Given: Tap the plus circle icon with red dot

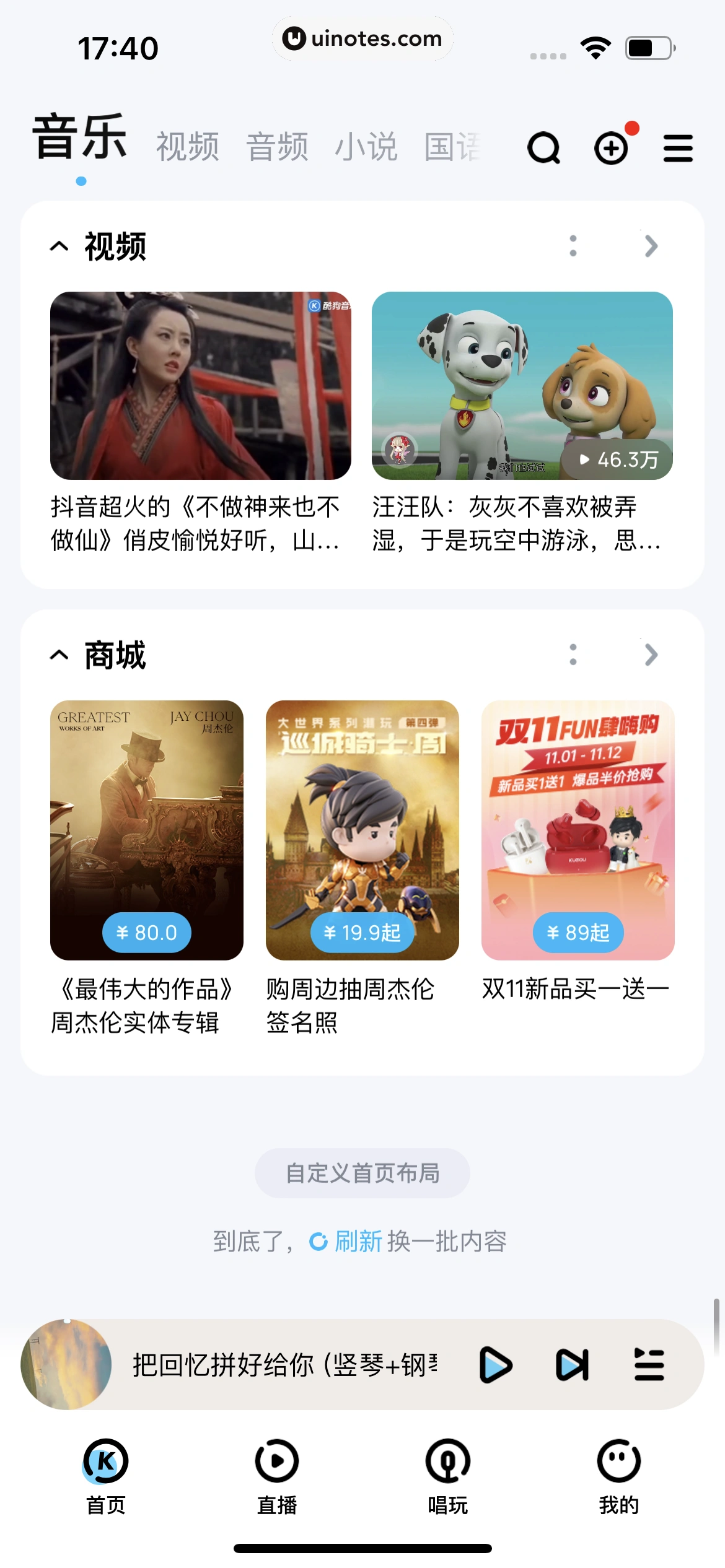Looking at the screenshot, I should tap(612, 149).
